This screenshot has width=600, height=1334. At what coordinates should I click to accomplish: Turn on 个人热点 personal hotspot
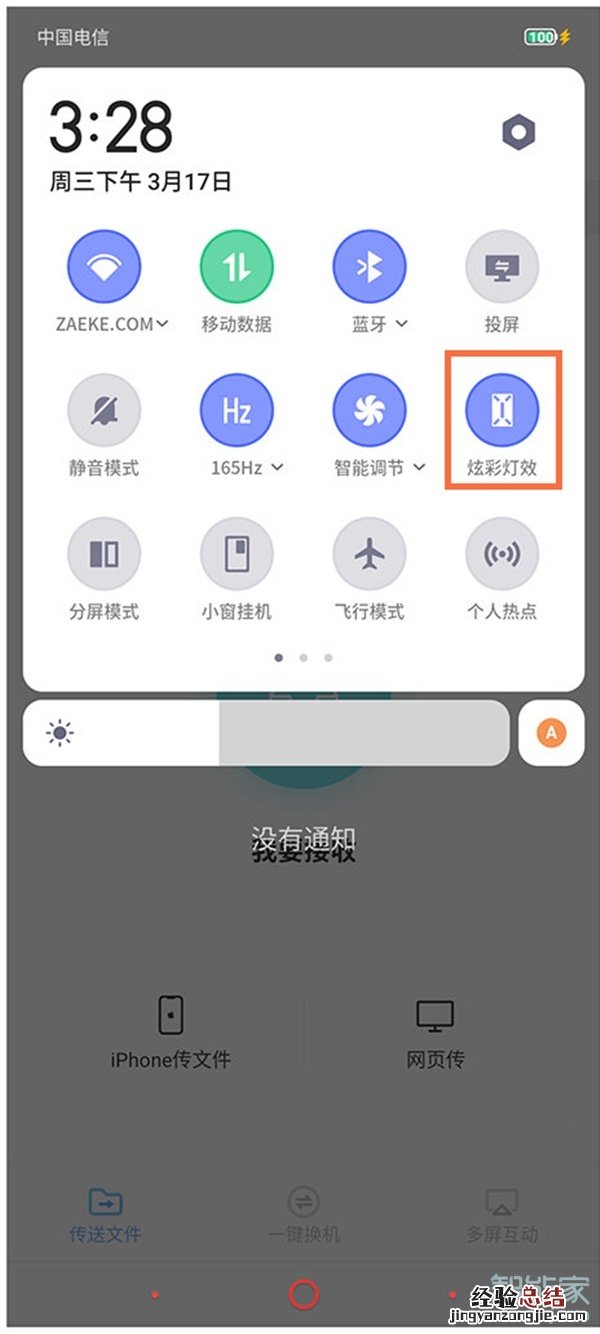(x=502, y=555)
